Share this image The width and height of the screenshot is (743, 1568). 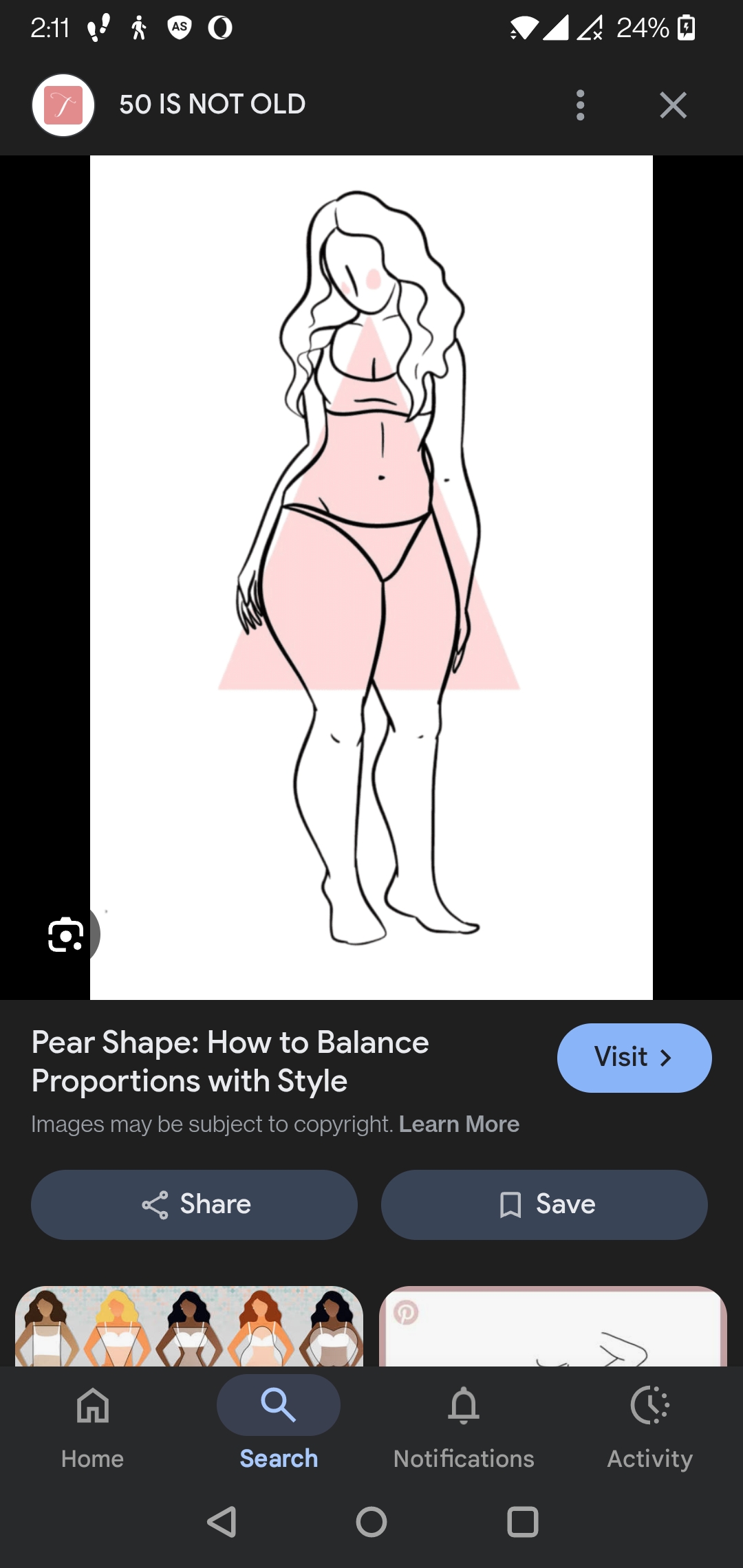coord(194,1204)
